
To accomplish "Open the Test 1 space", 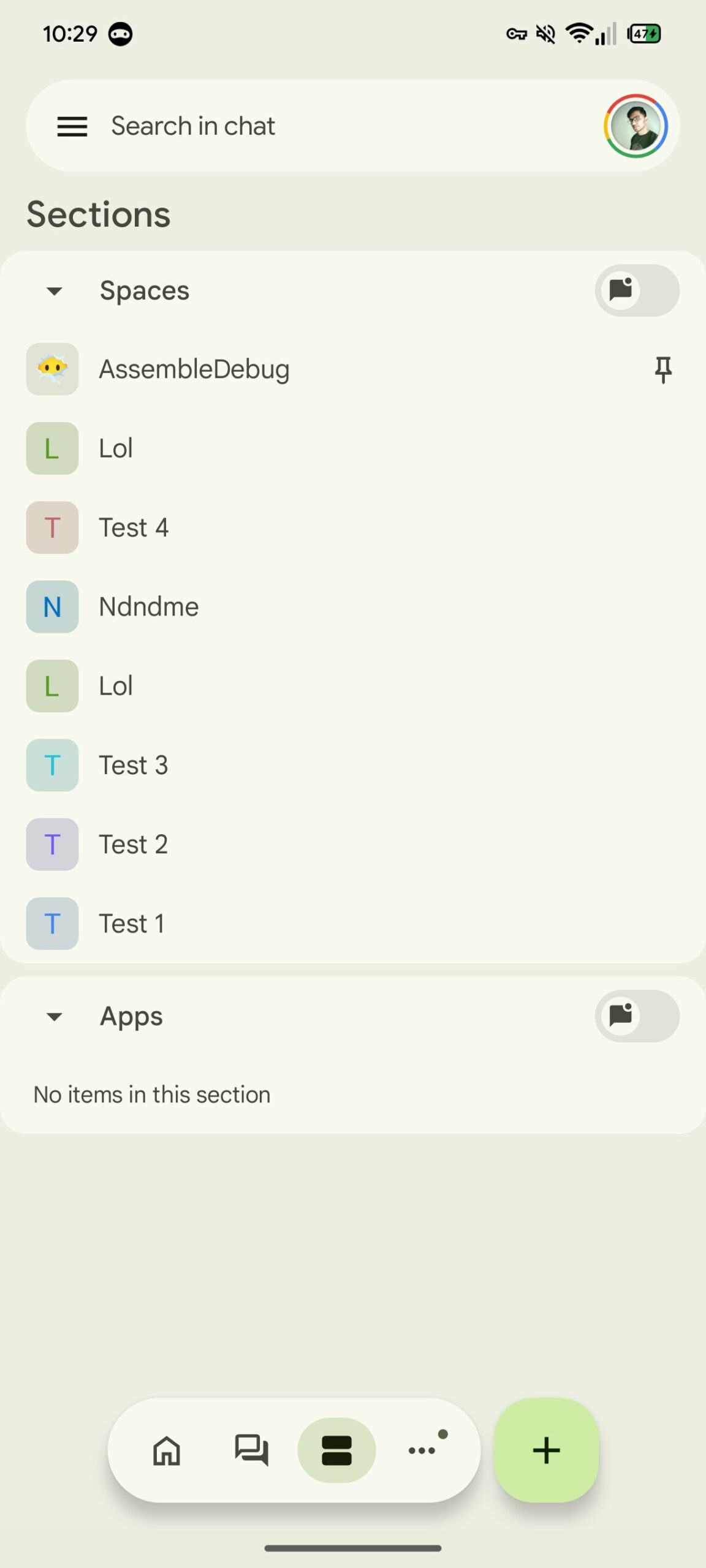I will [x=353, y=924].
